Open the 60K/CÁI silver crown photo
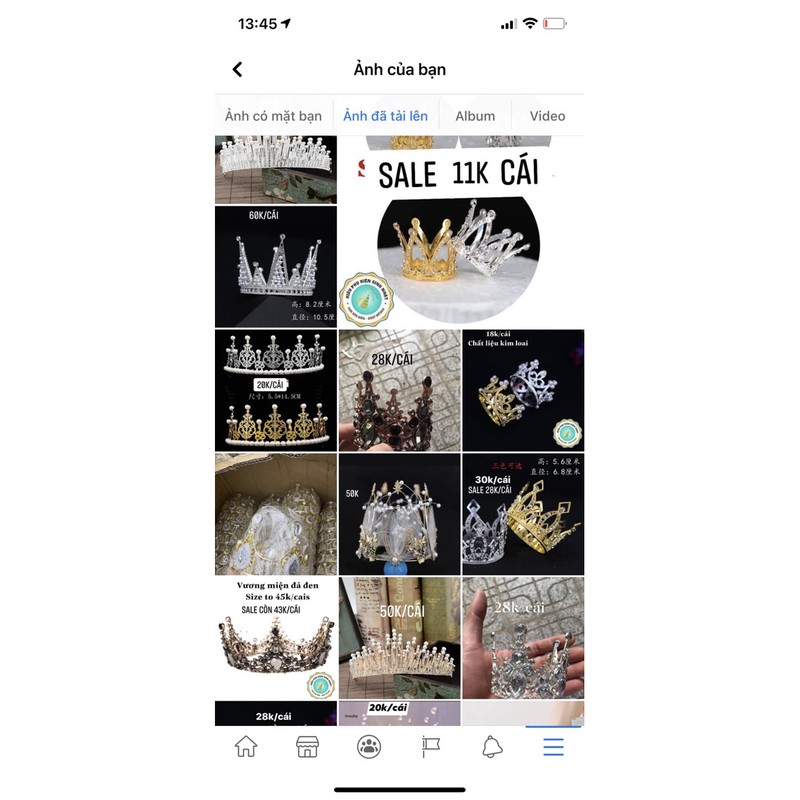The image size is (800, 800). 275,266
